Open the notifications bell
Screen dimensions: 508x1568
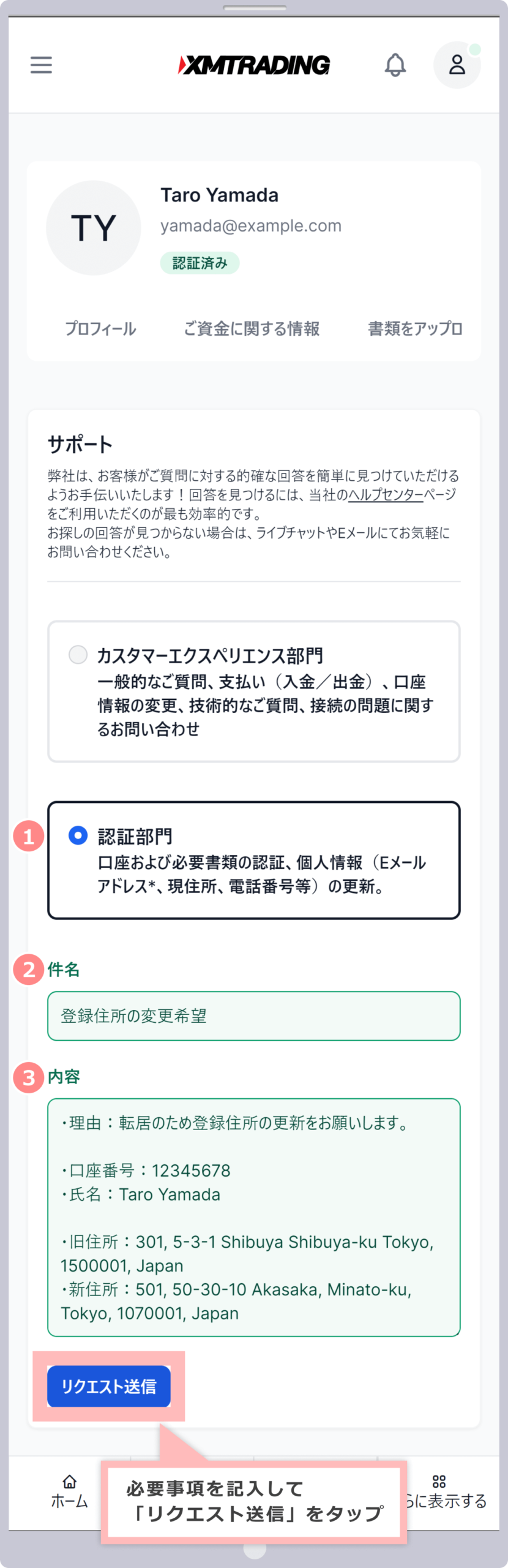click(395, 65)
